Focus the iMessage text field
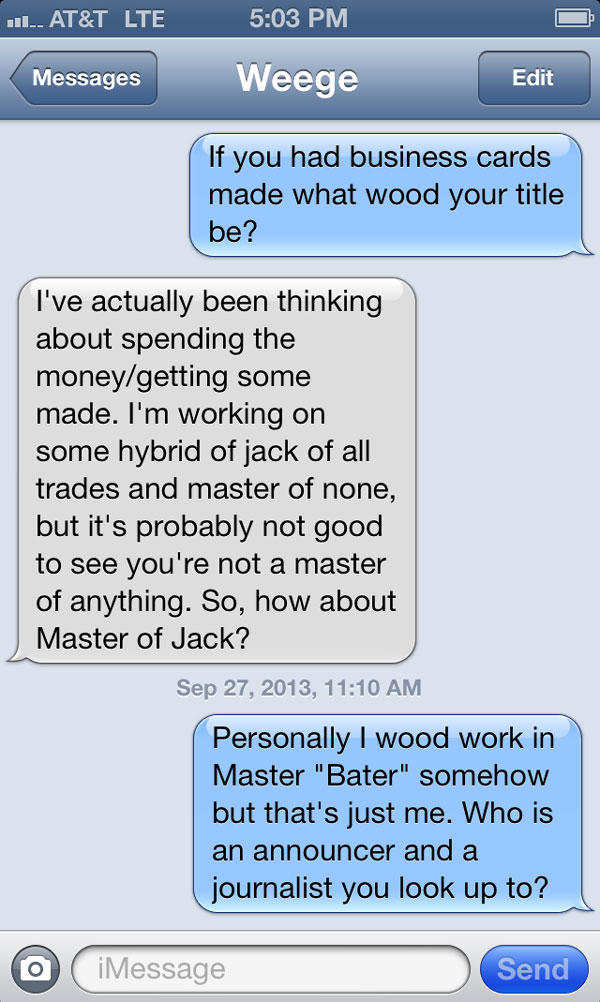 (270, 968)
